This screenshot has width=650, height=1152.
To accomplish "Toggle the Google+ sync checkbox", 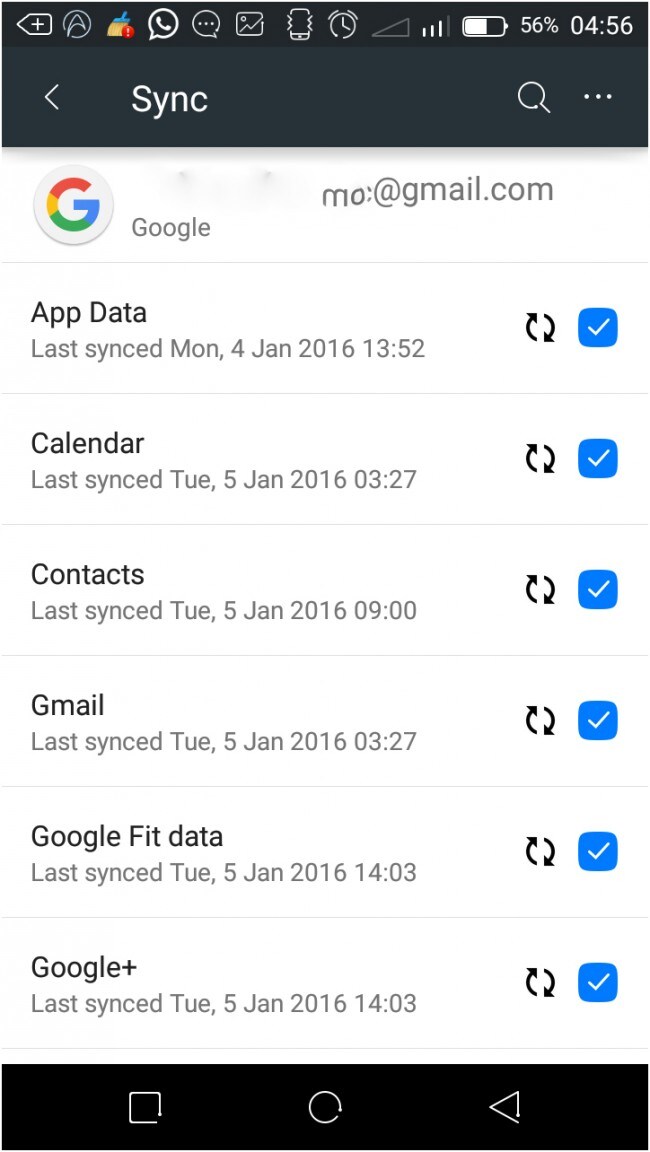I will (598, 983).
